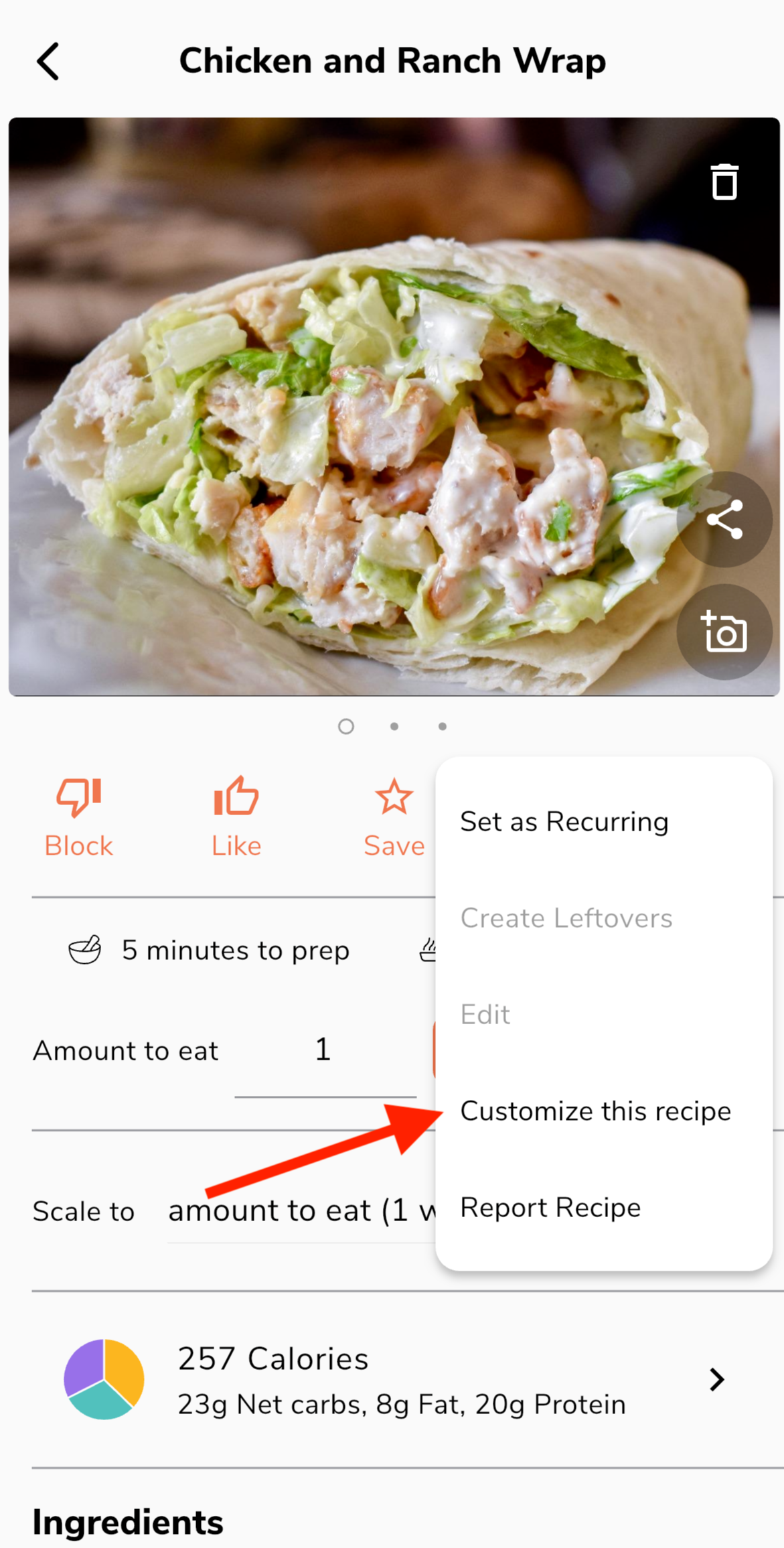
Task: Block this recipe
Action: pos(78,817)
